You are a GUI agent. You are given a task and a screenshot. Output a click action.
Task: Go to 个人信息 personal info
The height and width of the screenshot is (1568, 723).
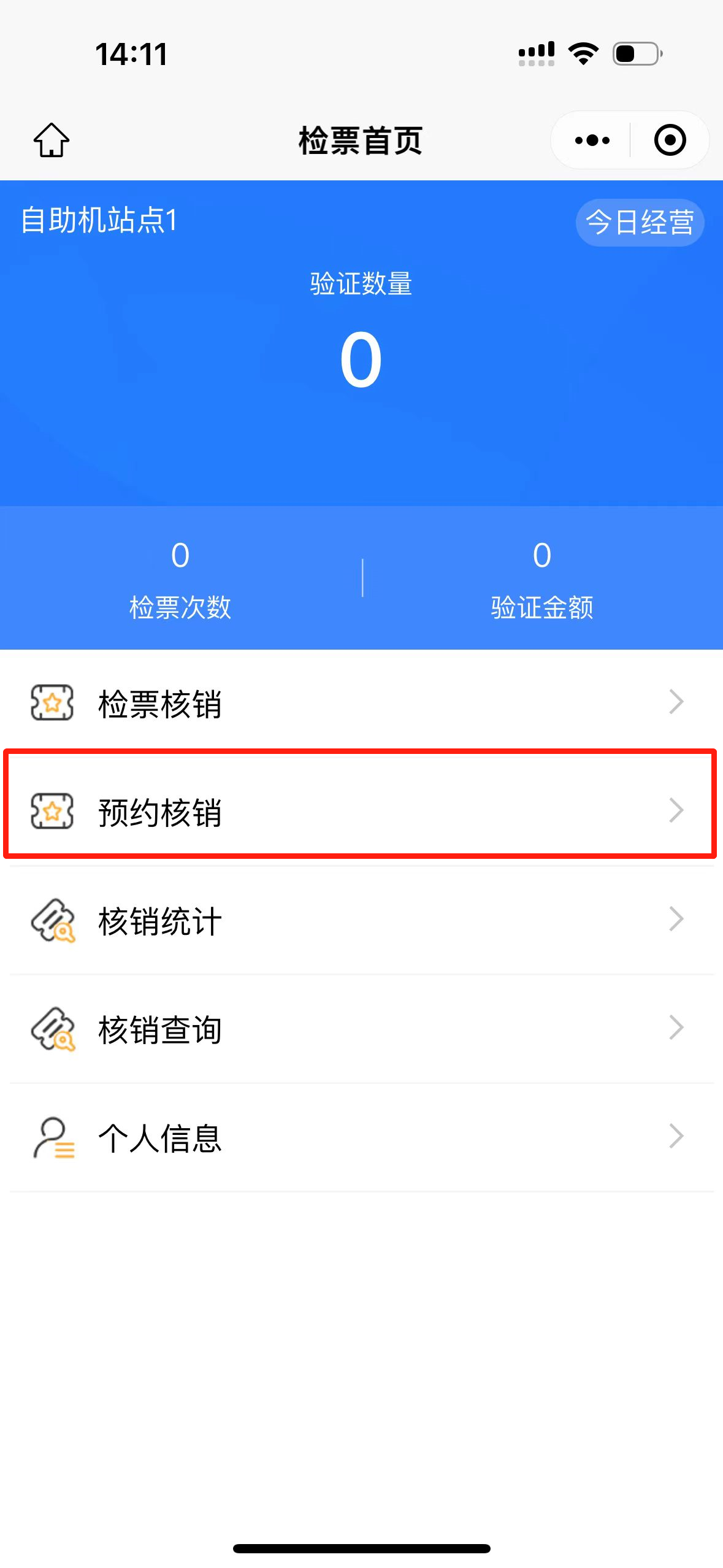click(361, 1137)
